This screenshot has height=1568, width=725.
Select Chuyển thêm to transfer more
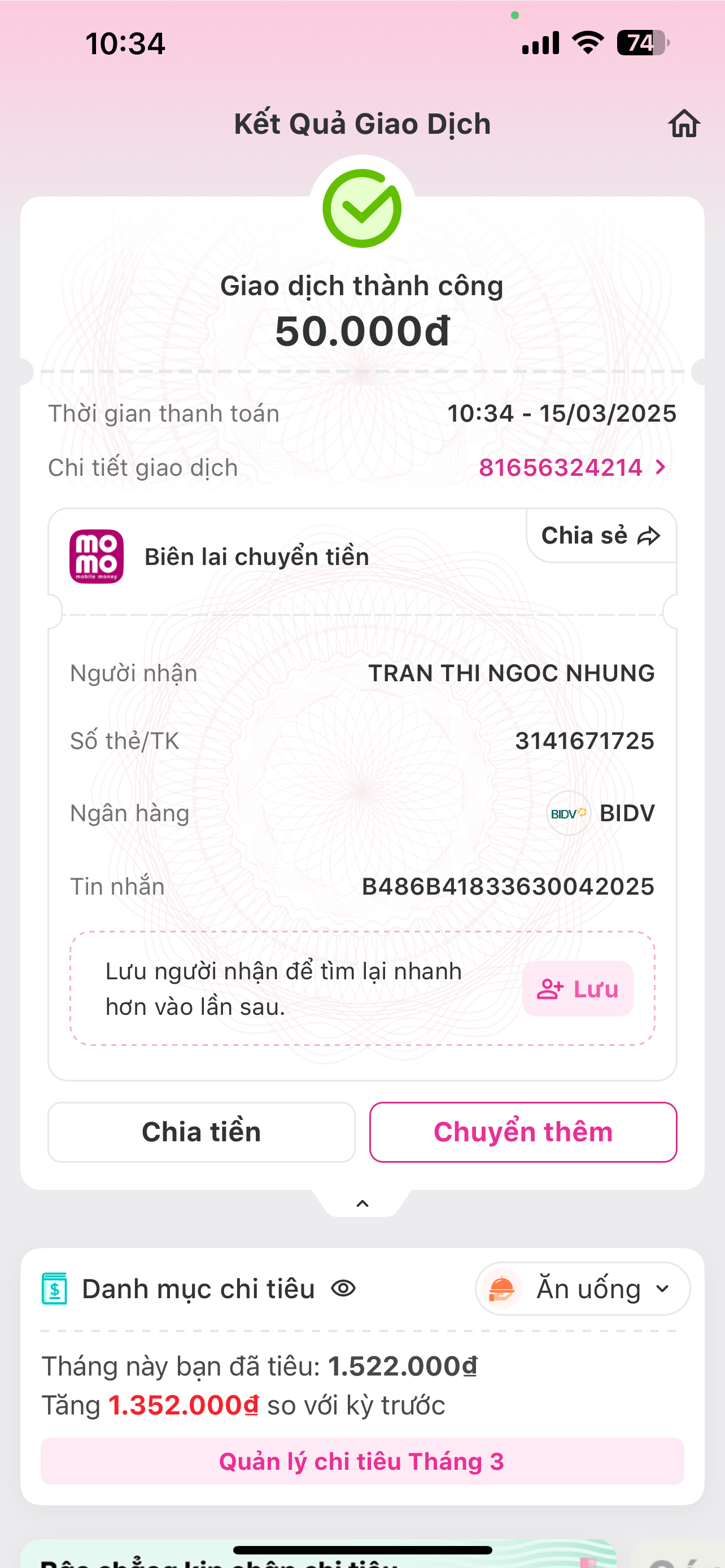coord(523,1132)
